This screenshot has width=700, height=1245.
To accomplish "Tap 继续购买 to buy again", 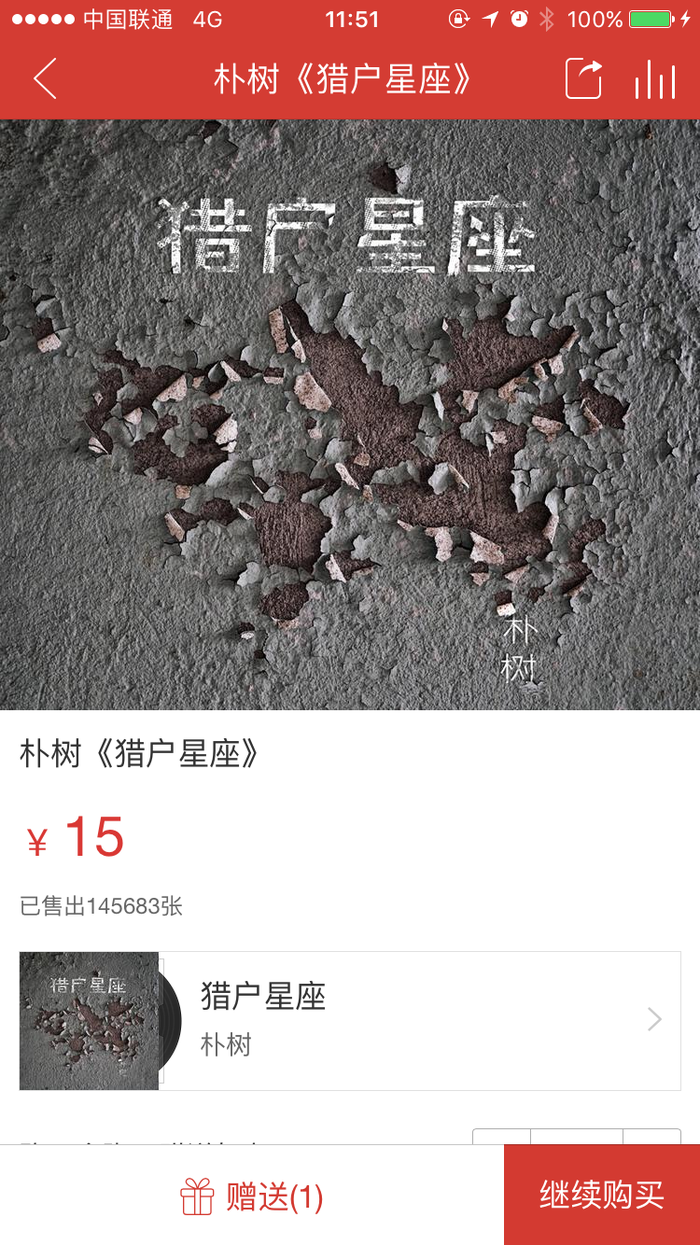I will click(x=601, y=1195).
